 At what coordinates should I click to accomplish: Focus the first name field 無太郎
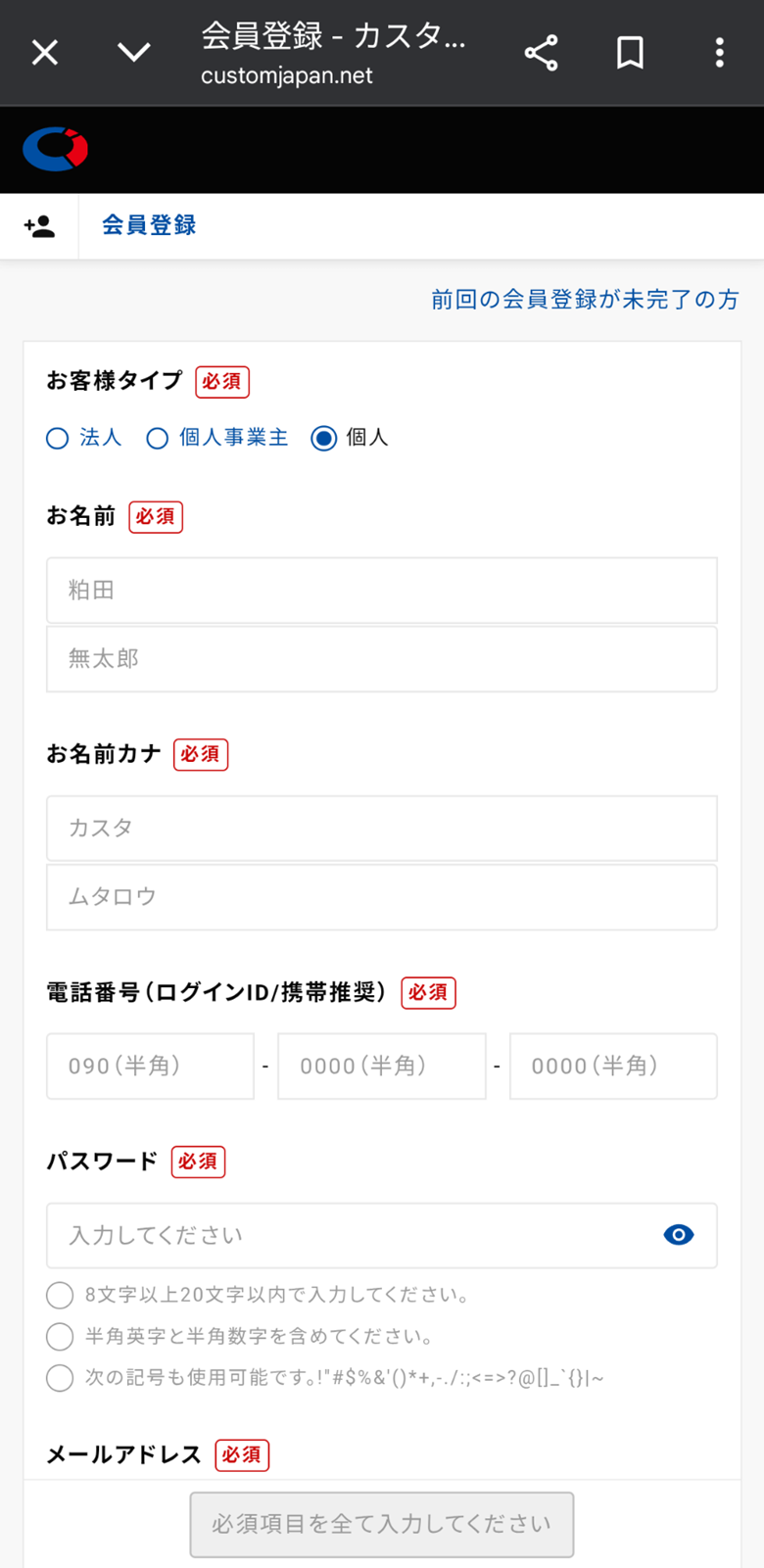coord(381,659)
